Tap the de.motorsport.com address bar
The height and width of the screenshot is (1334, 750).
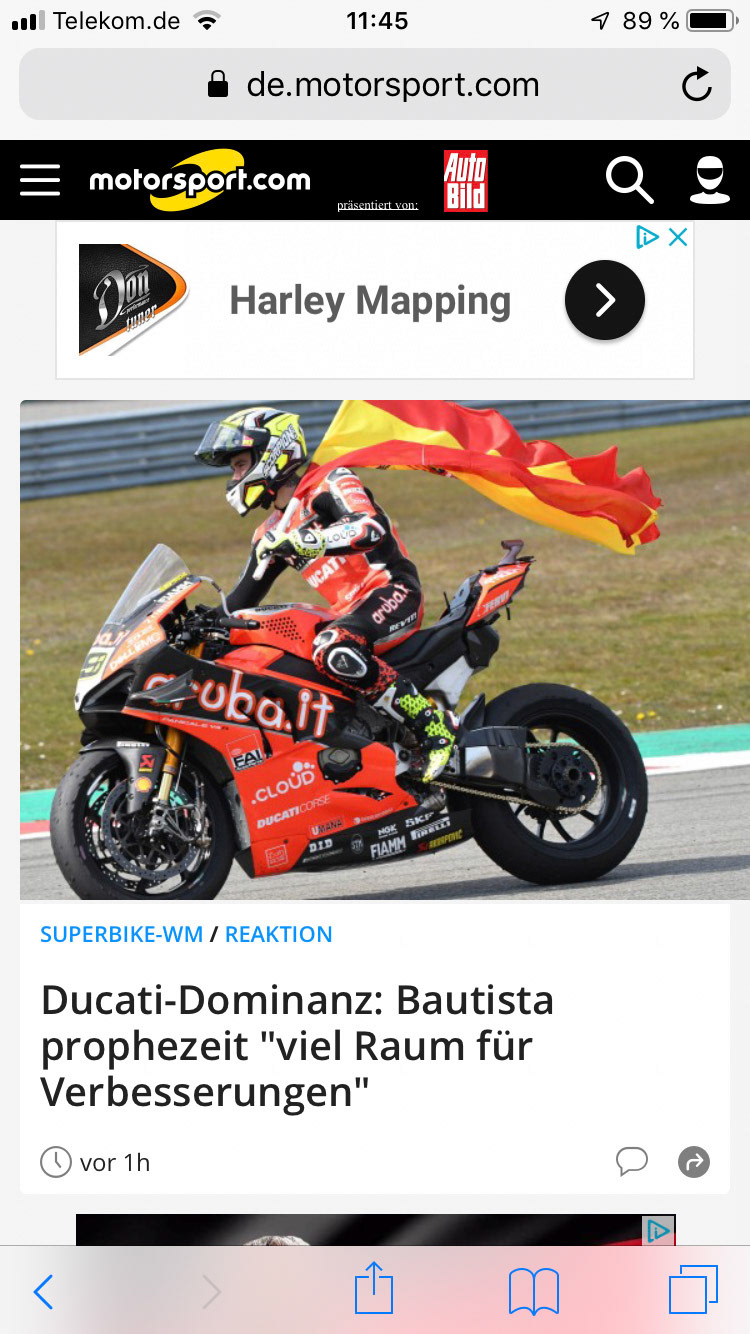[x=375, y=85]
